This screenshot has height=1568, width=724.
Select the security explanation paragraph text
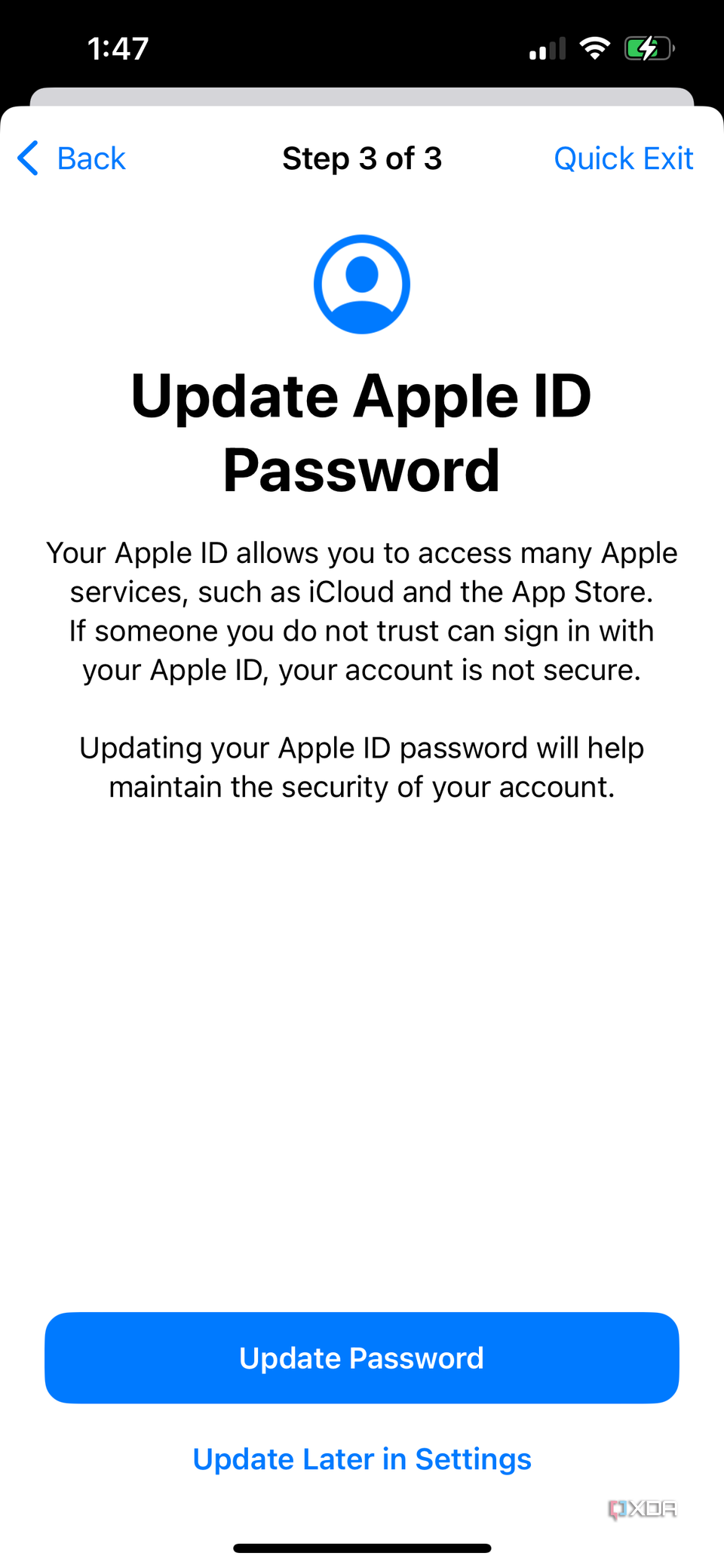361,611
